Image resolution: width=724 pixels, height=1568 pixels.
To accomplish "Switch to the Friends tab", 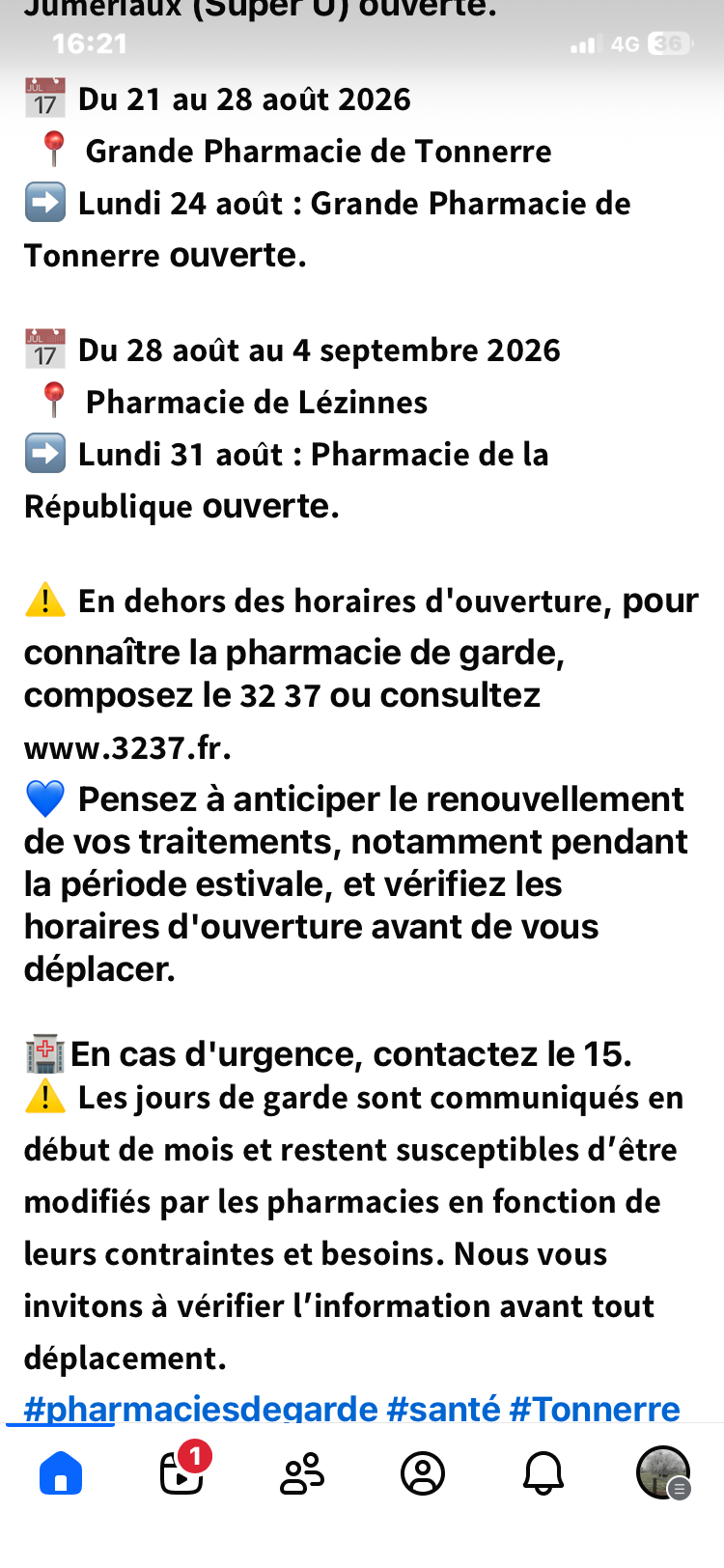I will pyautogui.click(x=302, y=1473).
